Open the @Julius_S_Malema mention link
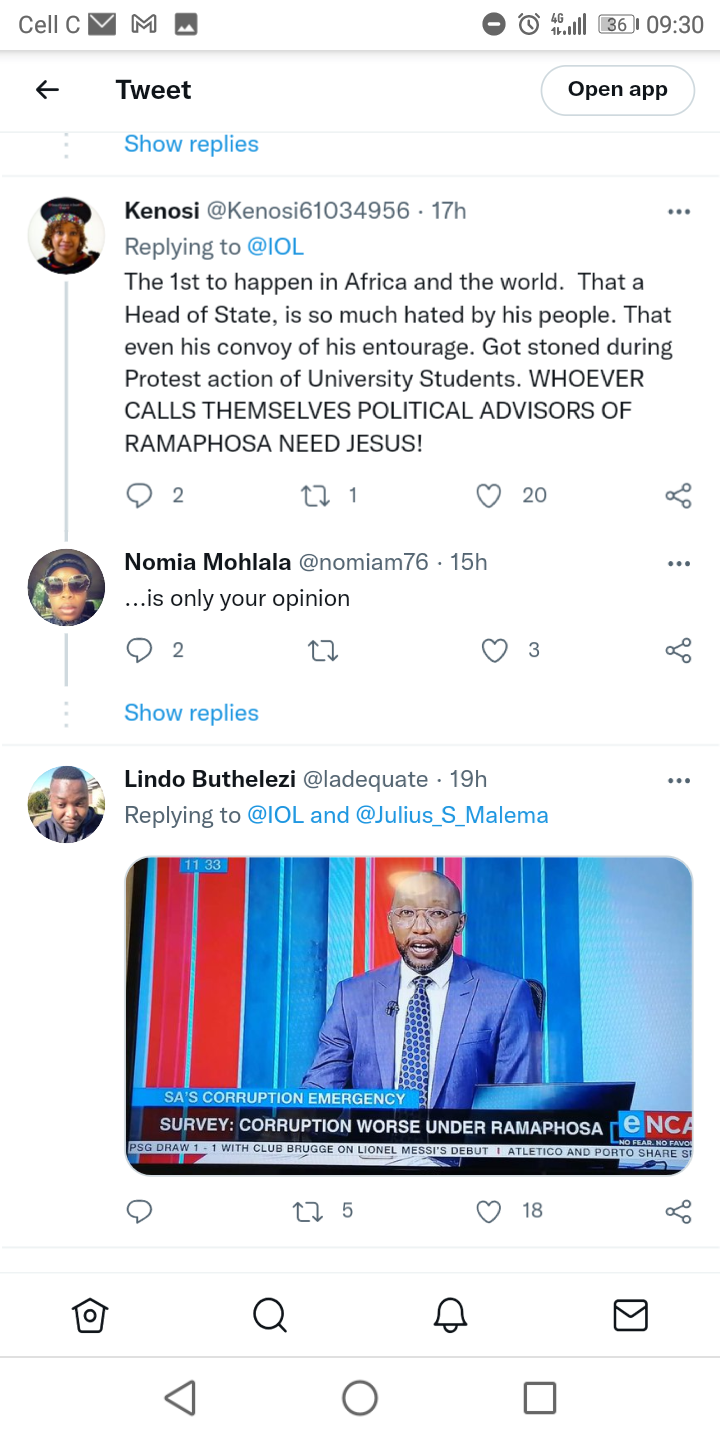Viewport: 720px width, 1440px height. (452, 815)
